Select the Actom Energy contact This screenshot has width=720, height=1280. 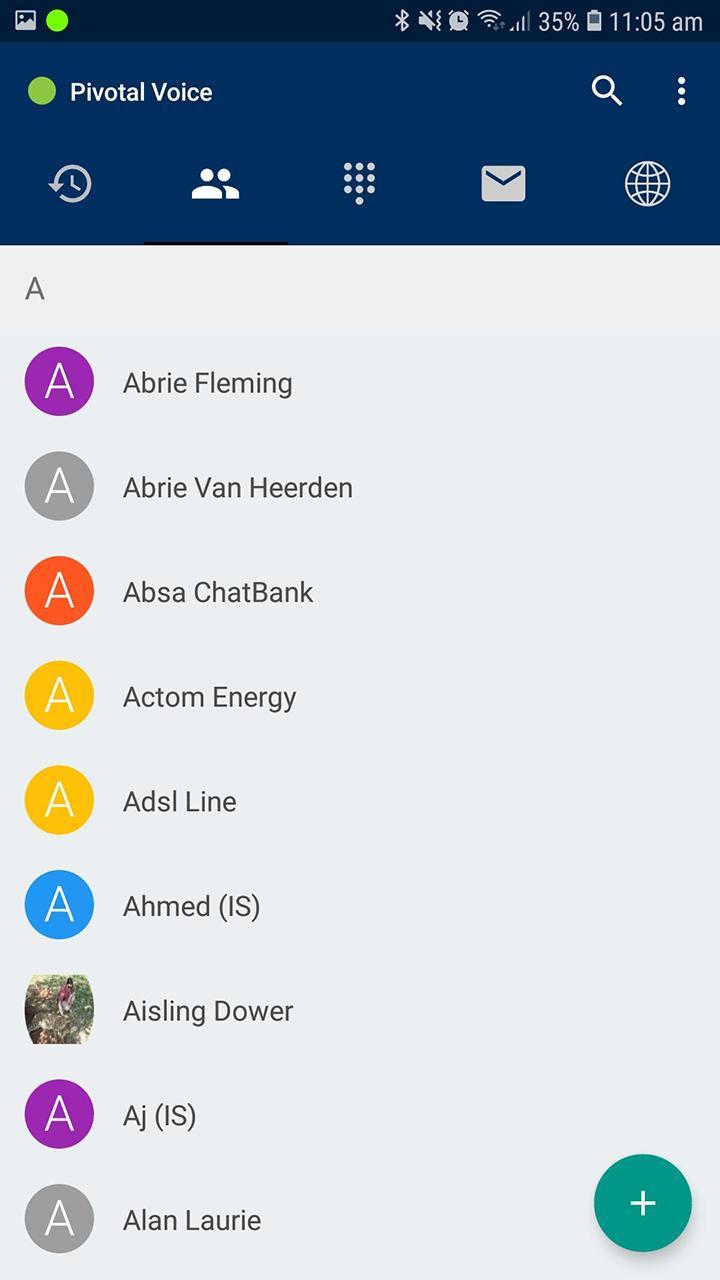click(209, 695)
